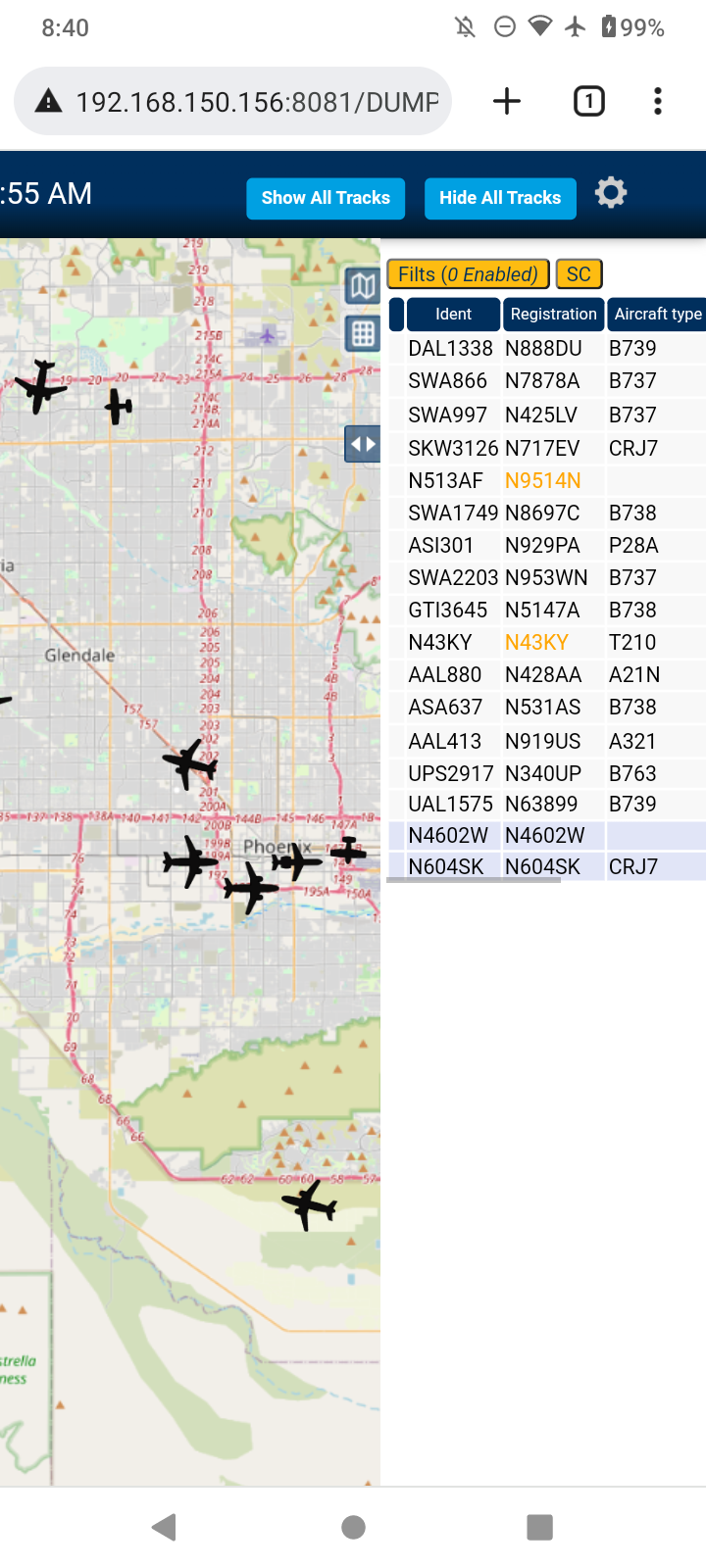This screenshot has height=1568, width=706.
Task: Open the settings gear
Action: pos(611,193)
